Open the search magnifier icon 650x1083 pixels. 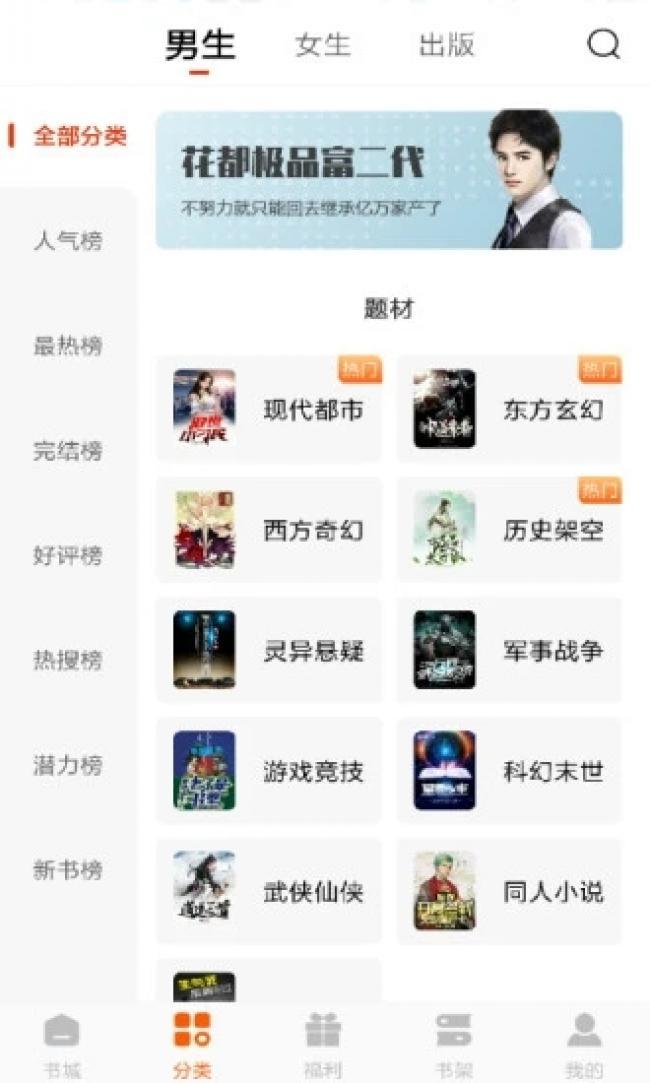click(603, 45)
